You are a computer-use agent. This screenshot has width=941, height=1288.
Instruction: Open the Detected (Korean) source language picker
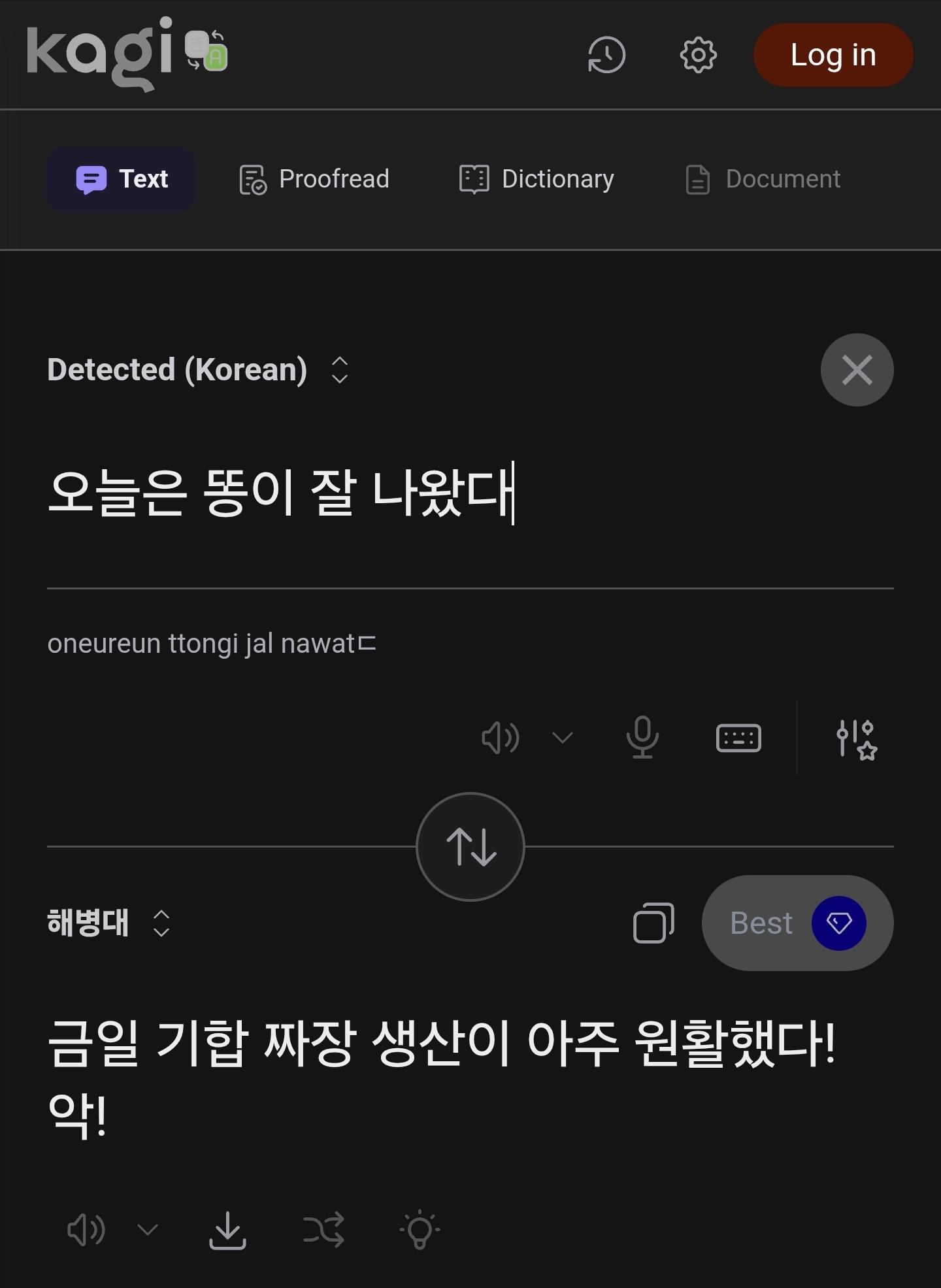point(197,370)
